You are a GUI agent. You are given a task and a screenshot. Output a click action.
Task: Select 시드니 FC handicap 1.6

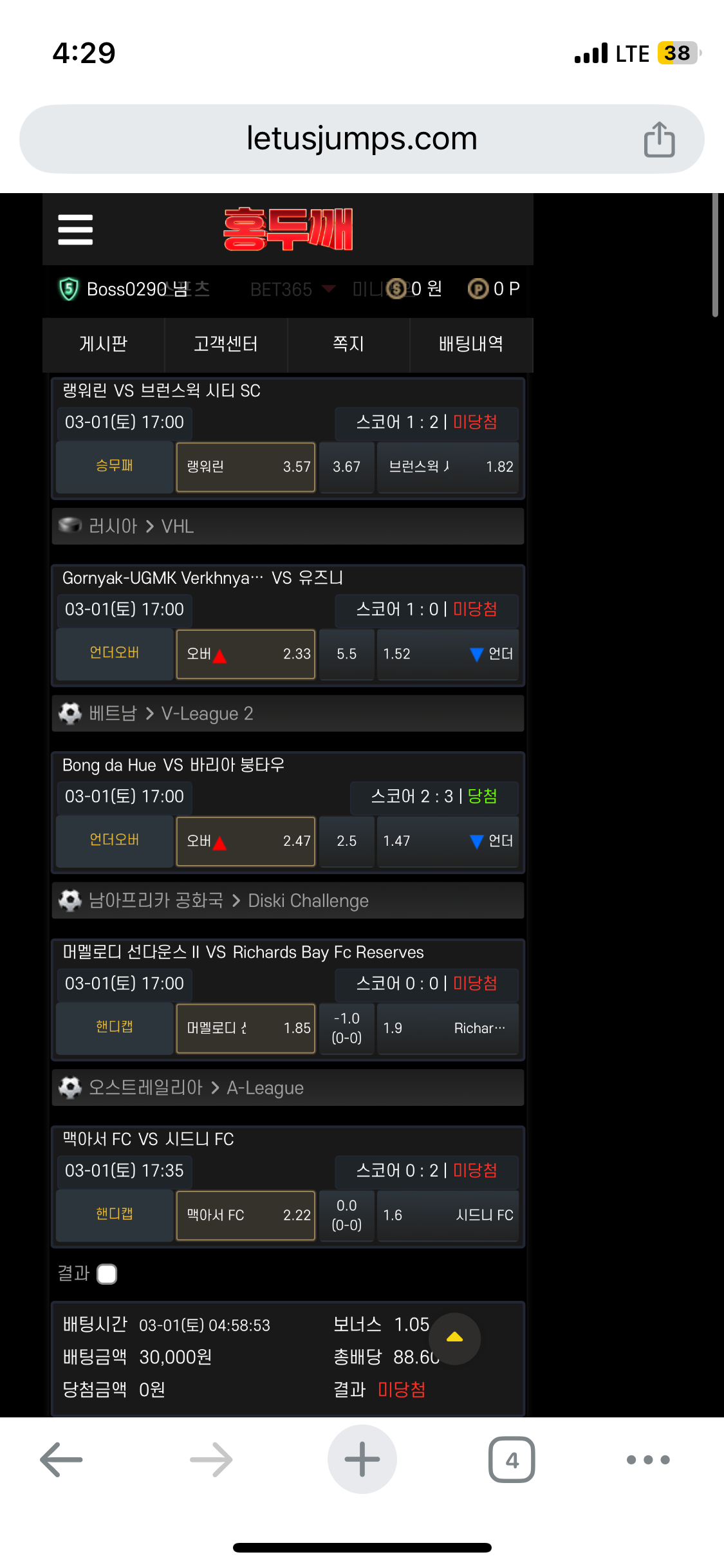tap(448, 1215)
